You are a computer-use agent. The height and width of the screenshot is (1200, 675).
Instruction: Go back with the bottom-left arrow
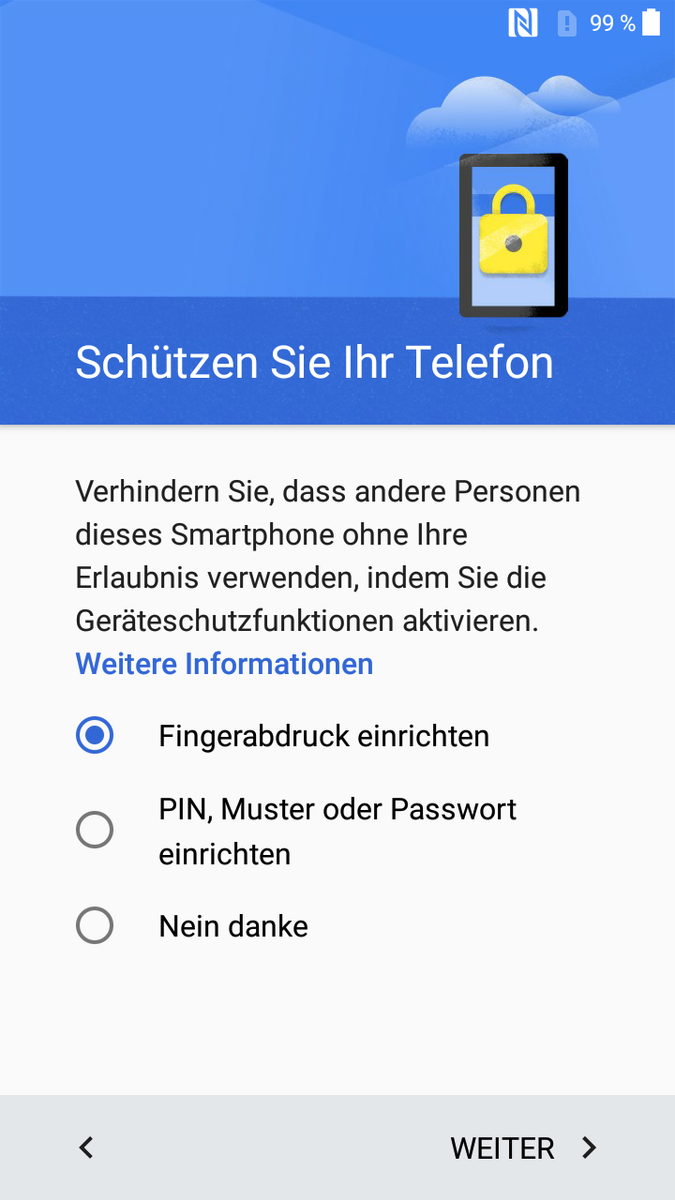point(87,1148)
